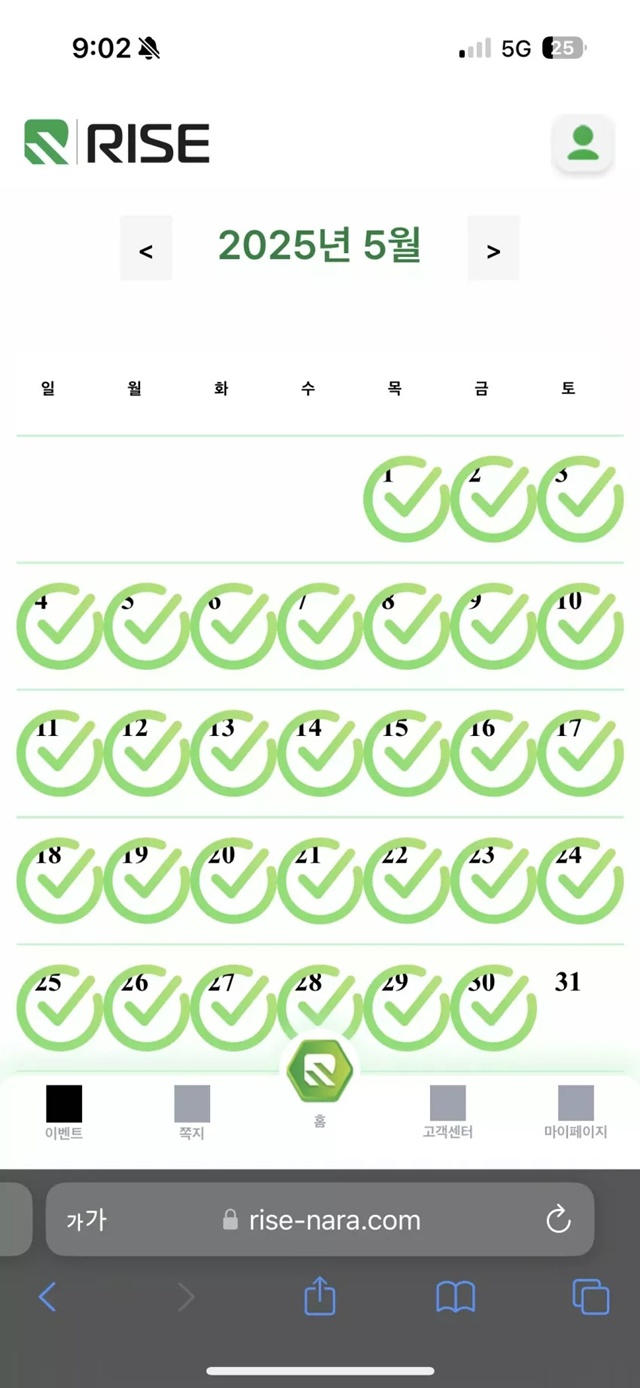Open the user profile icon
This screenshot has width=640, height=1388.
583,143
